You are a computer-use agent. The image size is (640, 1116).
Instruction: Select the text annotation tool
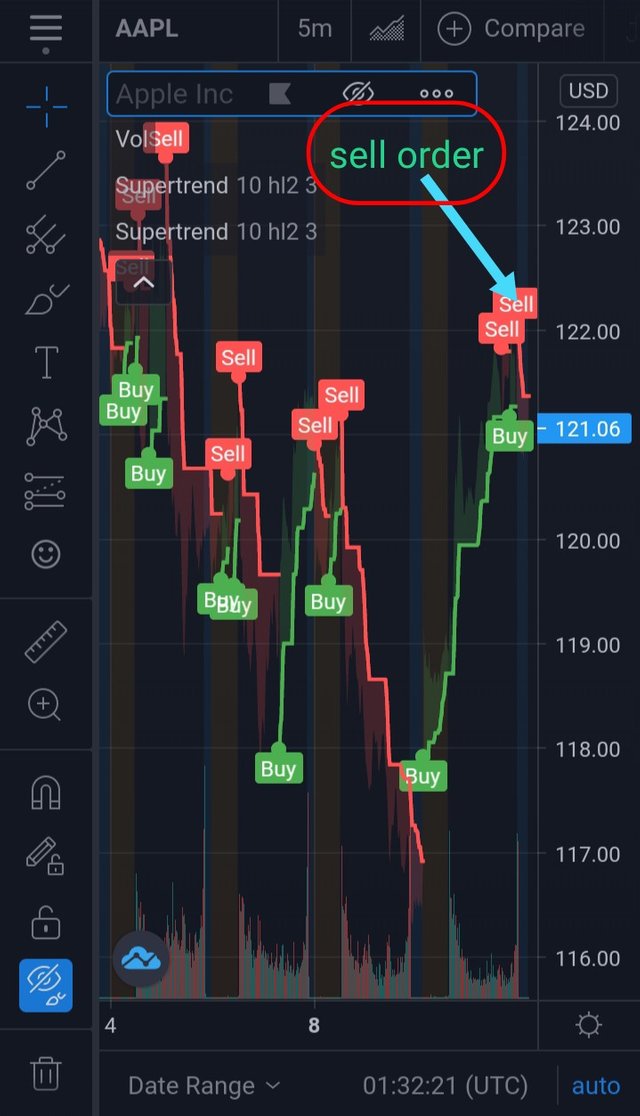[46, 362]
